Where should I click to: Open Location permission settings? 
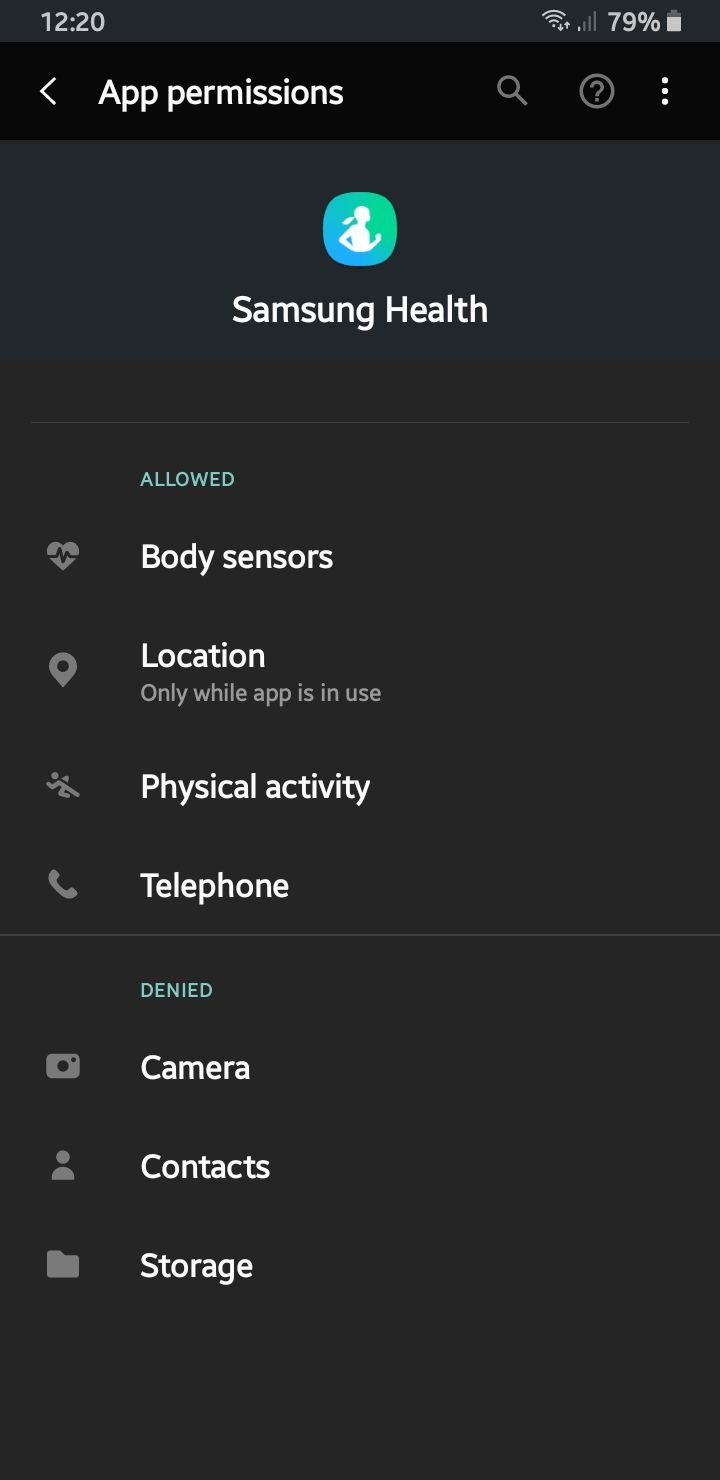tap(260, 671)
